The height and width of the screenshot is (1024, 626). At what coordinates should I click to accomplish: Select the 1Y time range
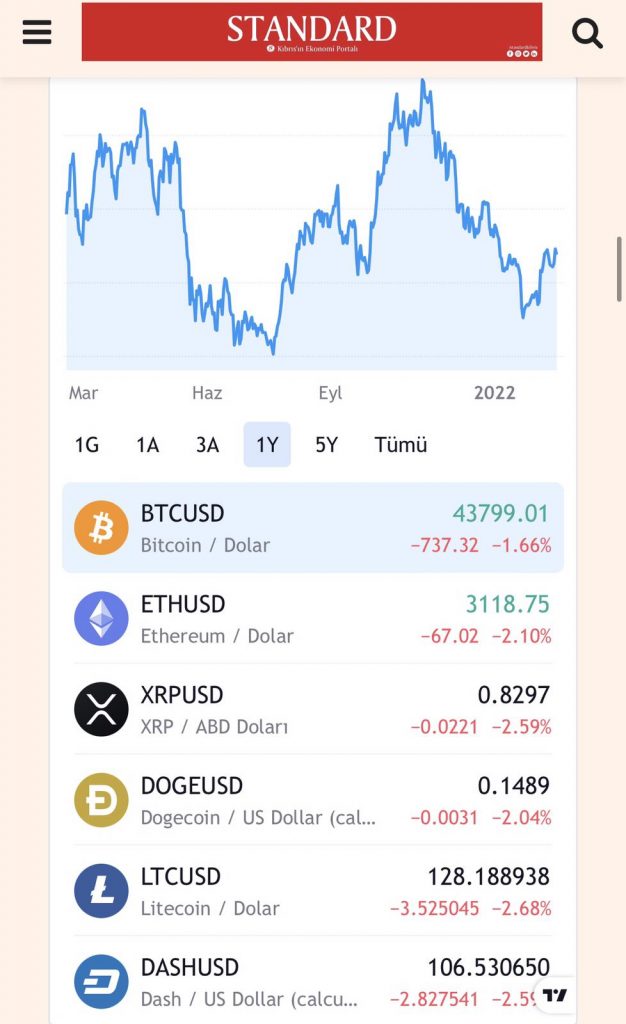pos(267,445)
